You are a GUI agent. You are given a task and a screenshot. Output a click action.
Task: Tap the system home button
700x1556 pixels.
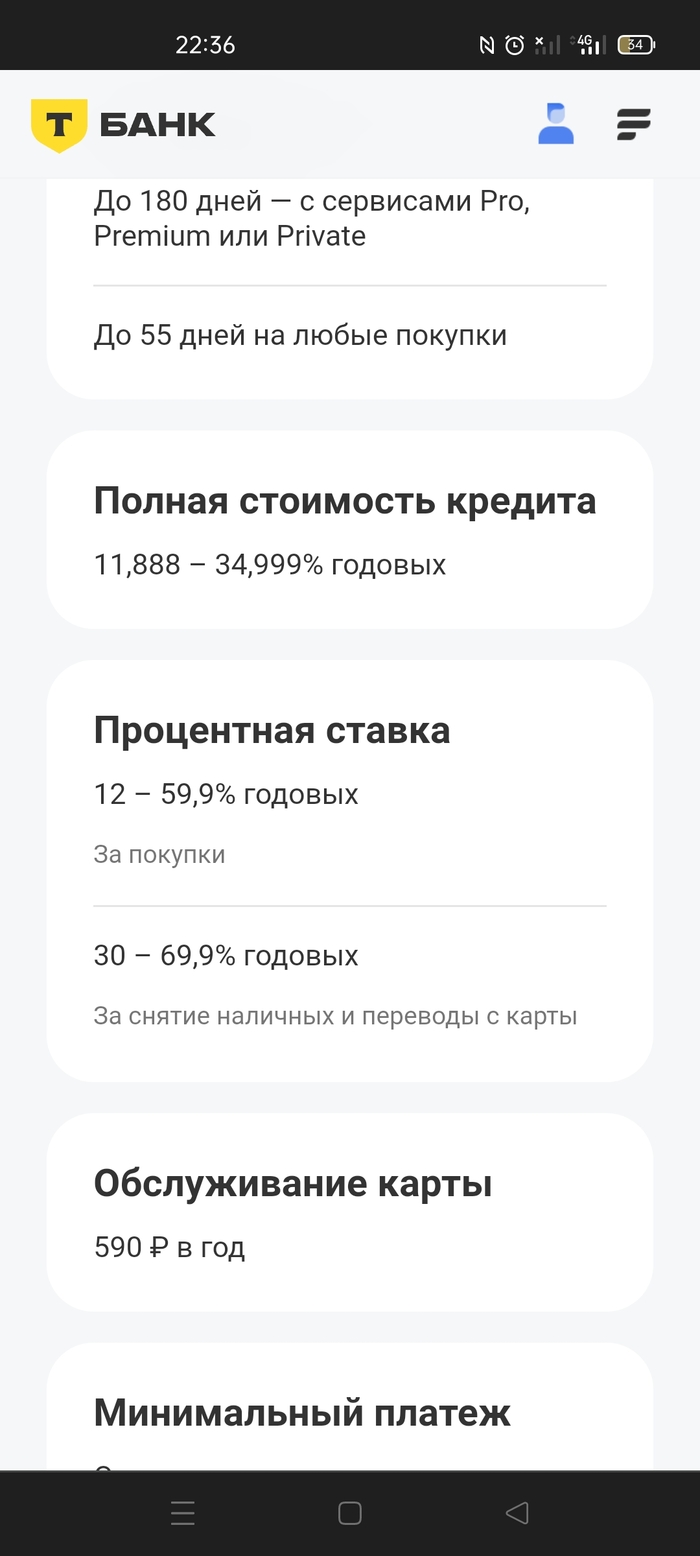pyautogui.click(x=350, y=1513)
